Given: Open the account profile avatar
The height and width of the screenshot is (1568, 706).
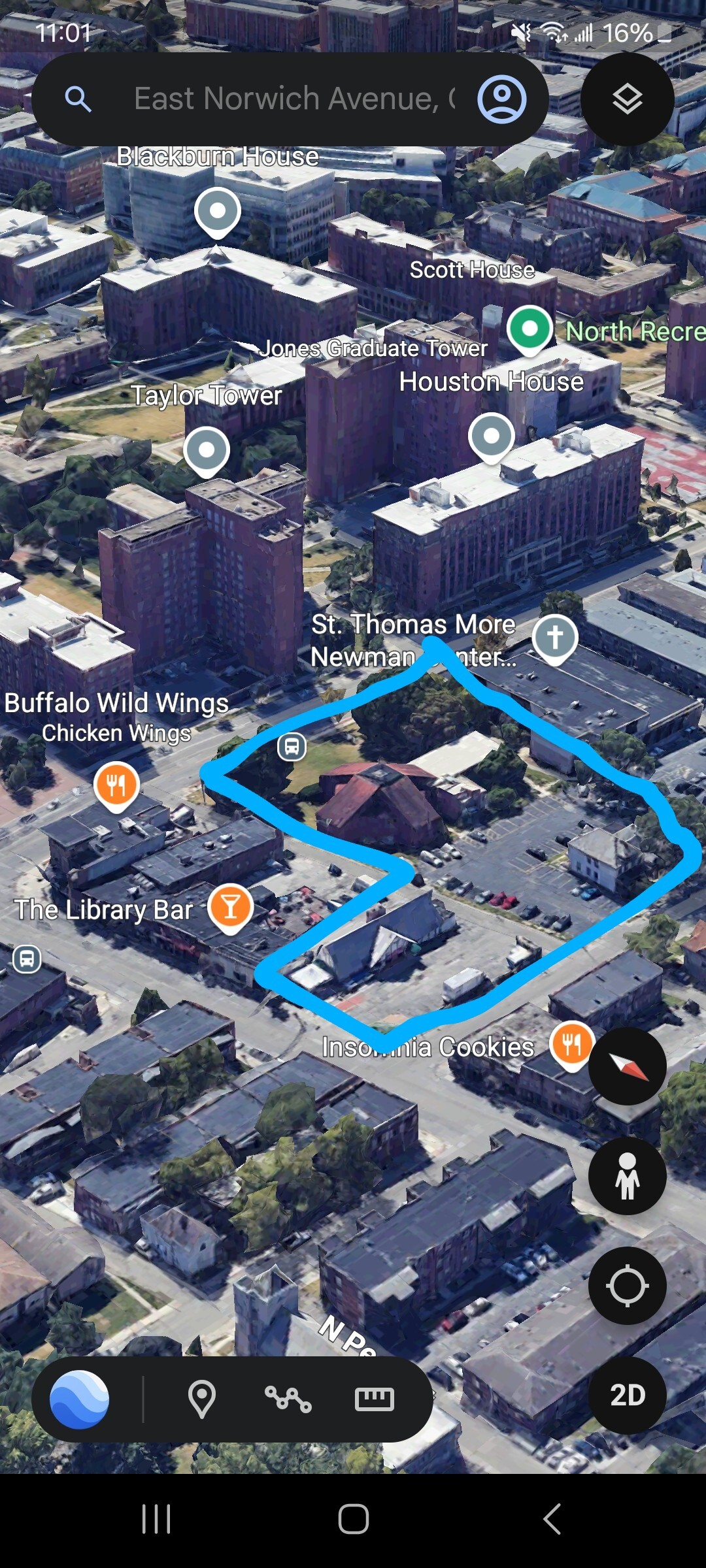Looking at the screenshot, I should point(501,99).
